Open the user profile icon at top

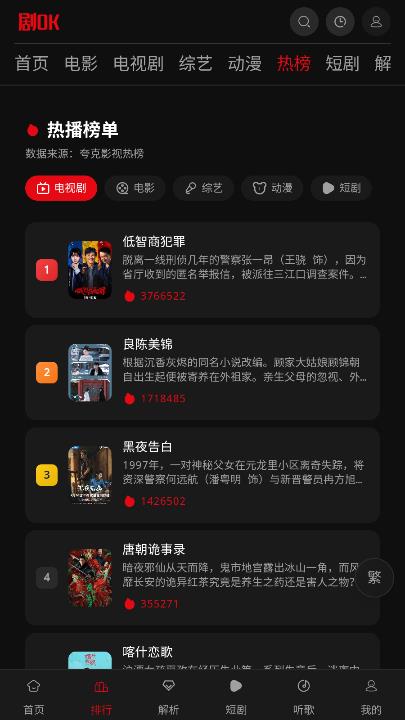point(377,22)
